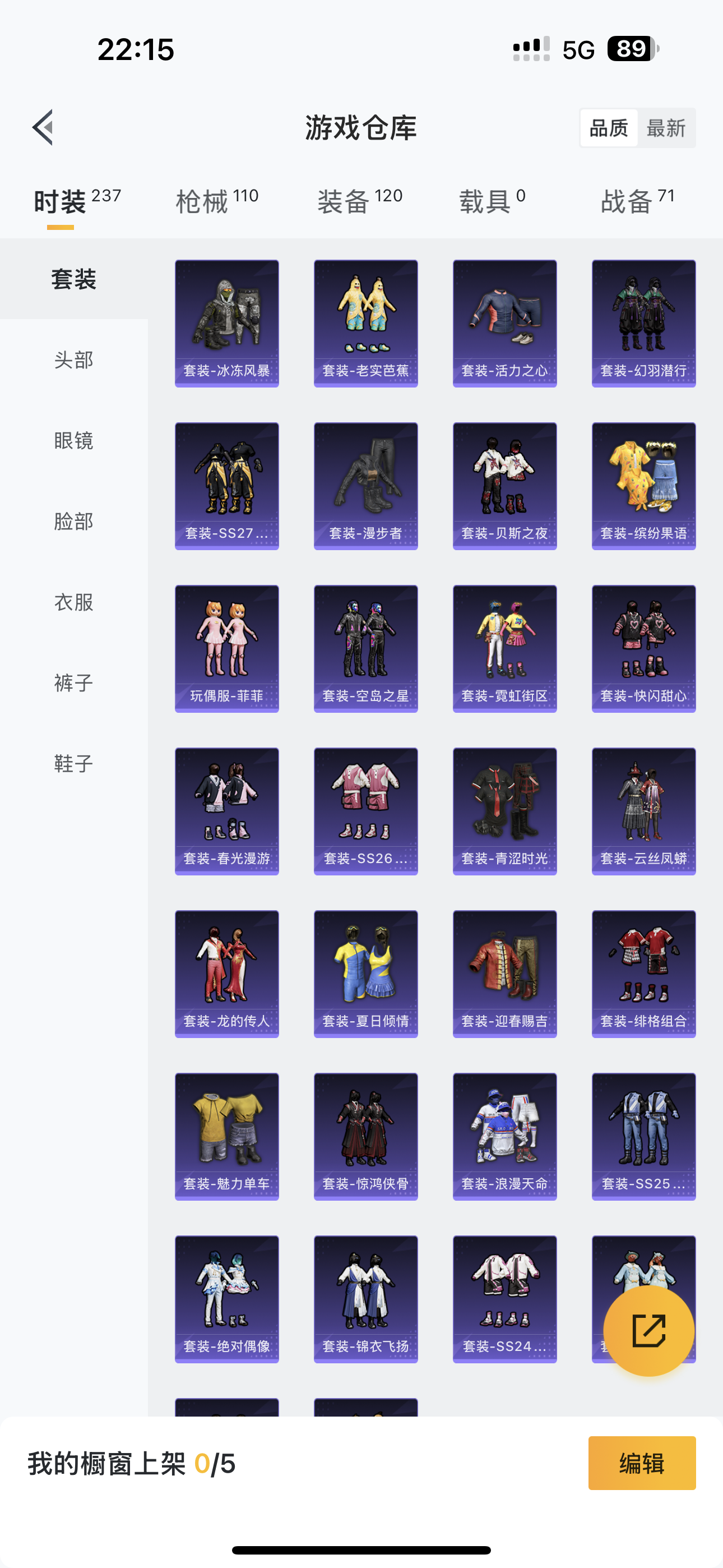The height and width of the screenshot is (1568, 723).
Task: View the 套装-龙的传人 outfit
Action: tap(227, 974)
